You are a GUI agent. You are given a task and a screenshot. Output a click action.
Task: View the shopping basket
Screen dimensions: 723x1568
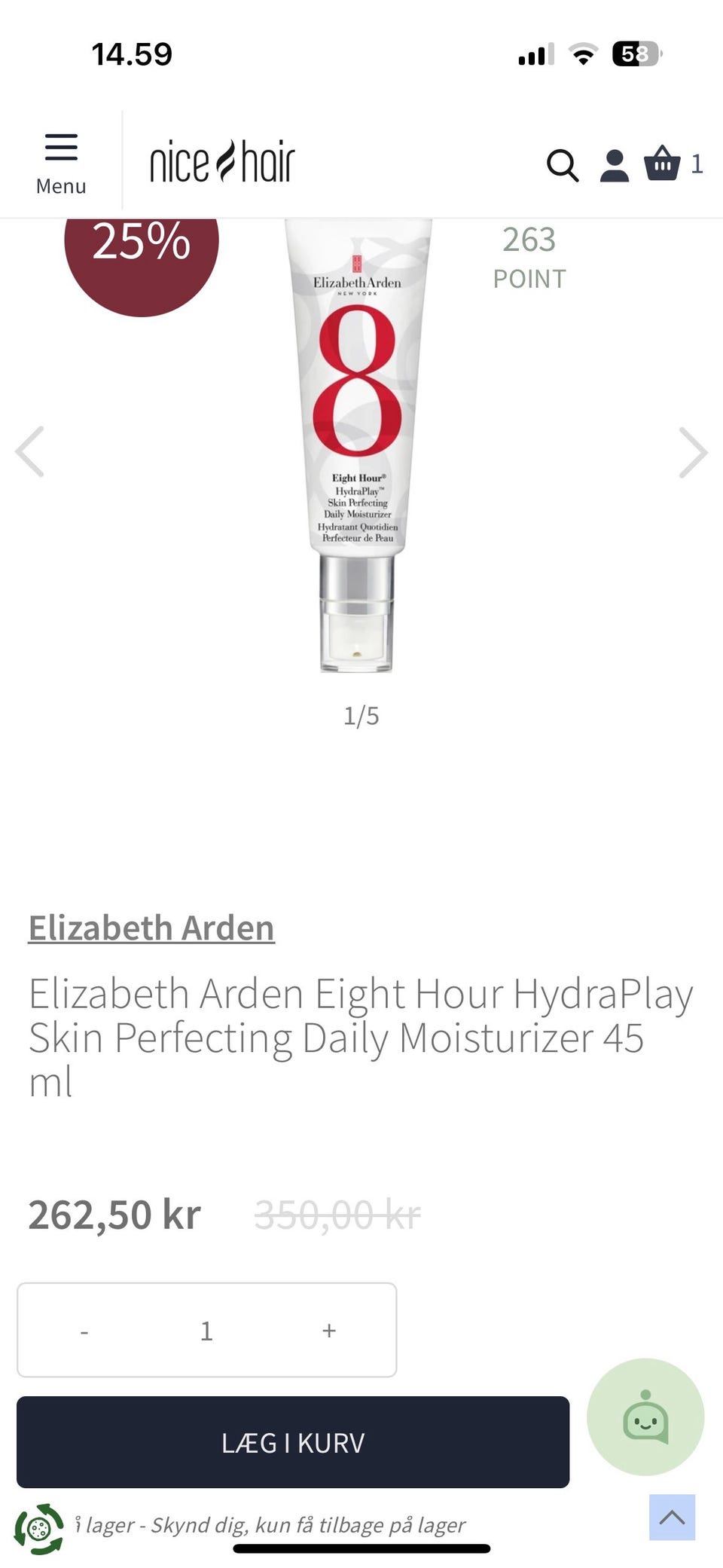(x=673, y=163)
